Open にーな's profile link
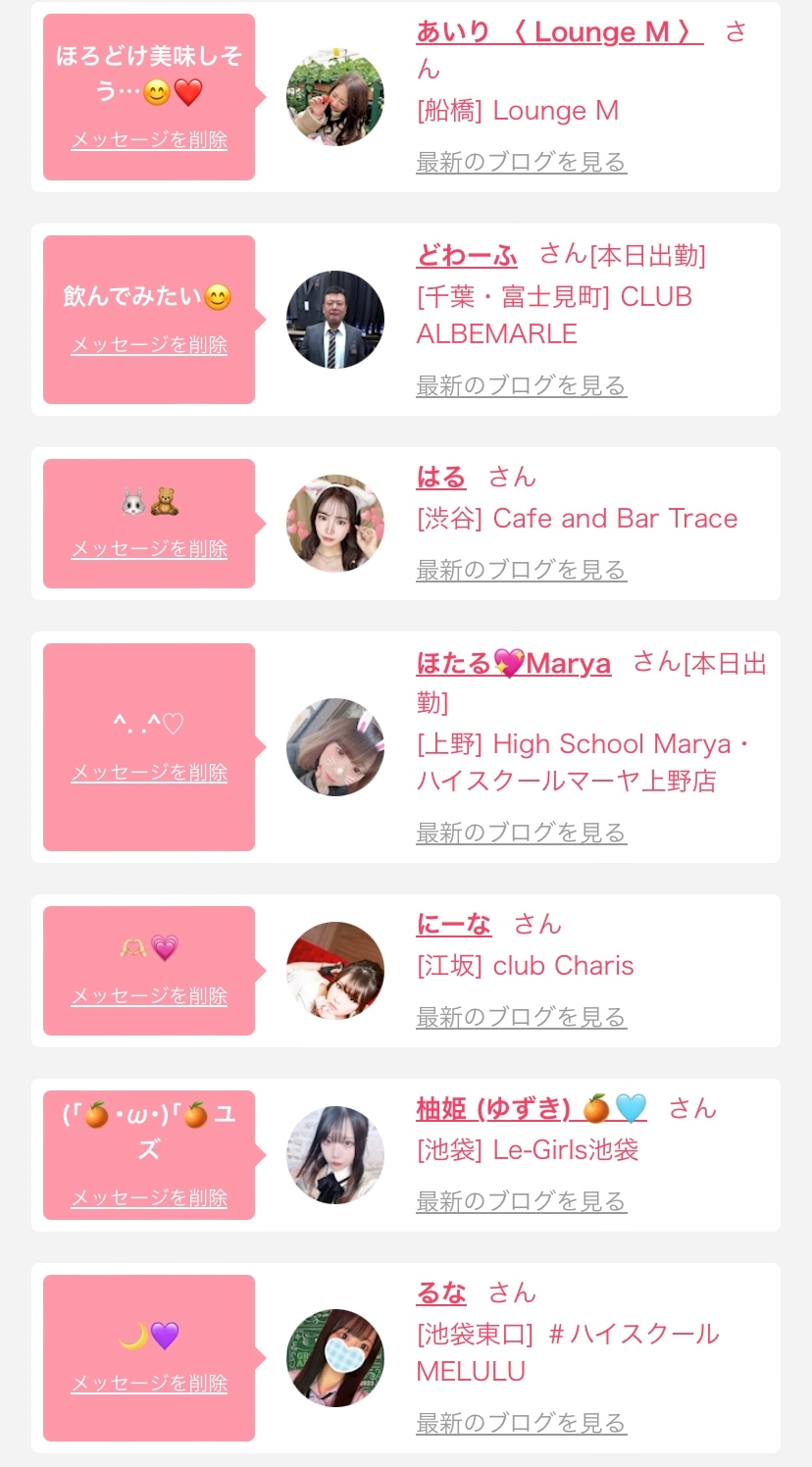 (453, 925)
